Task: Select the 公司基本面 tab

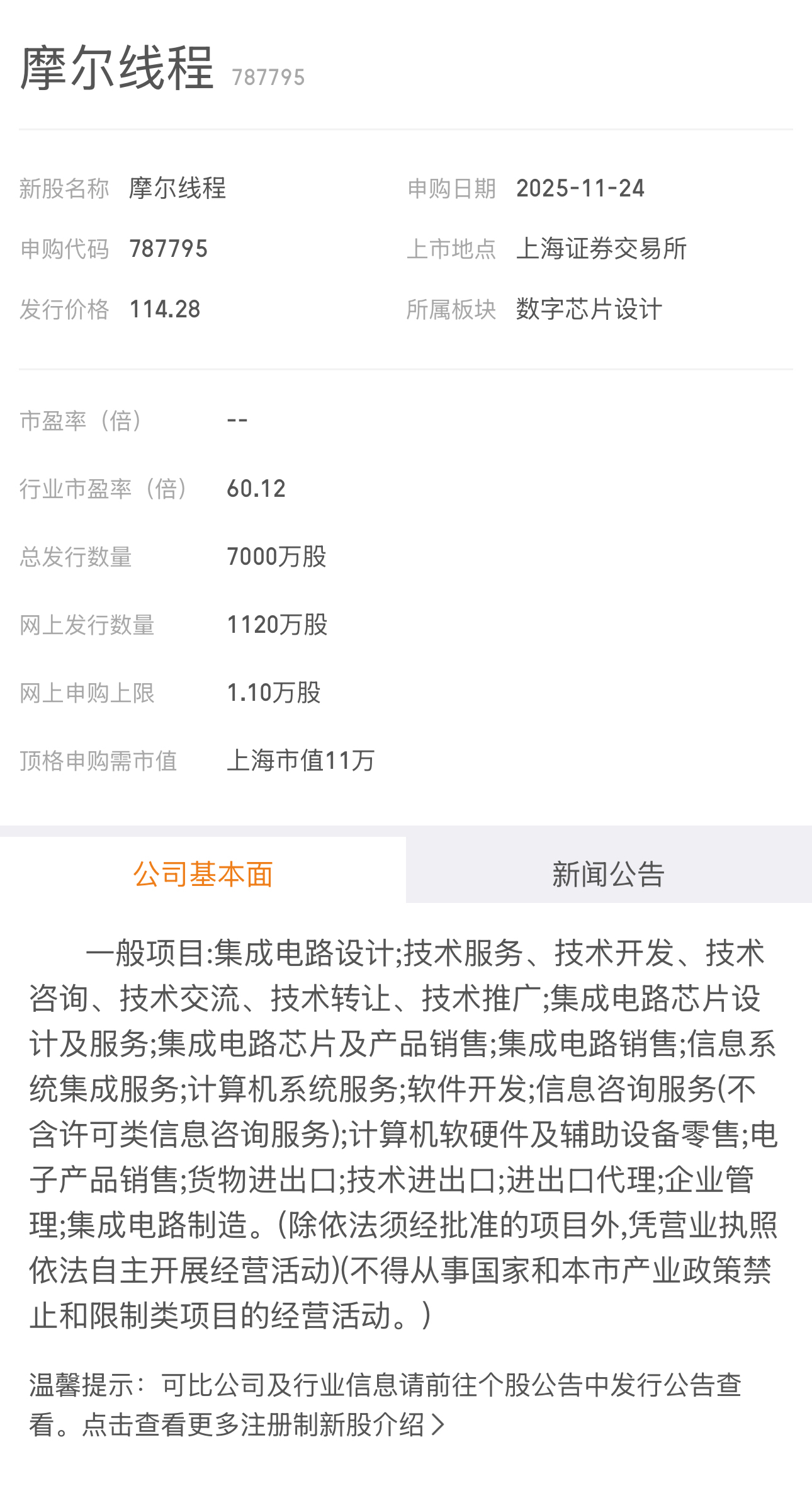Action: point(203,873)
